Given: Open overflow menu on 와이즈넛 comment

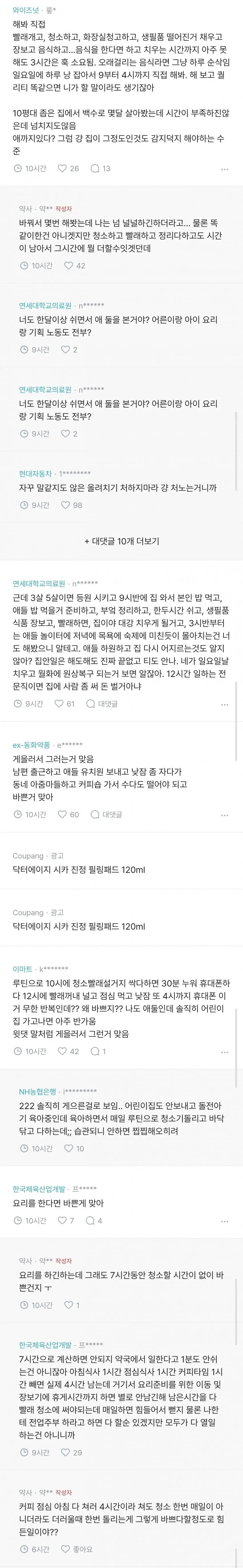Looking at the screenshot, I should [224, 169].
